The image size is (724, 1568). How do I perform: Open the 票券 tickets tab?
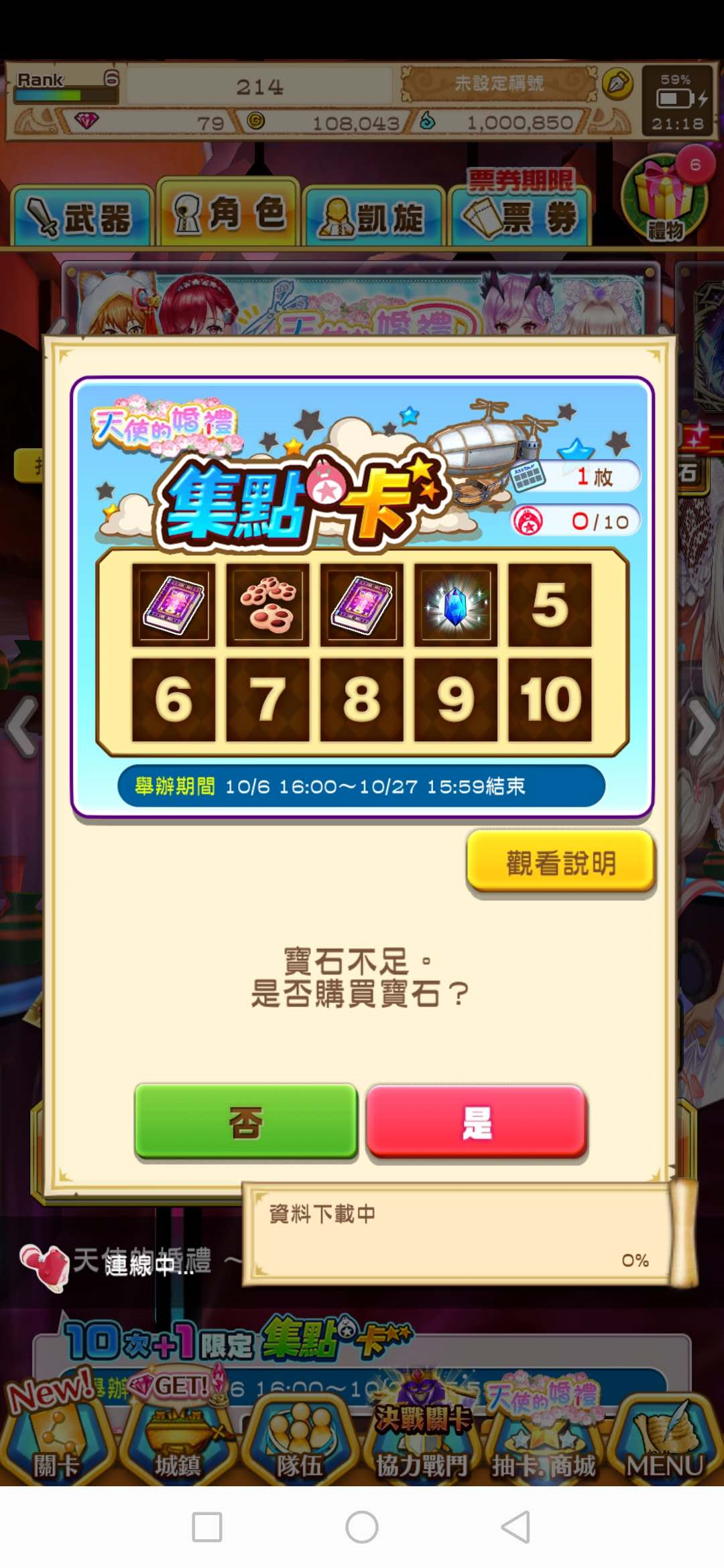click(520, 217)
